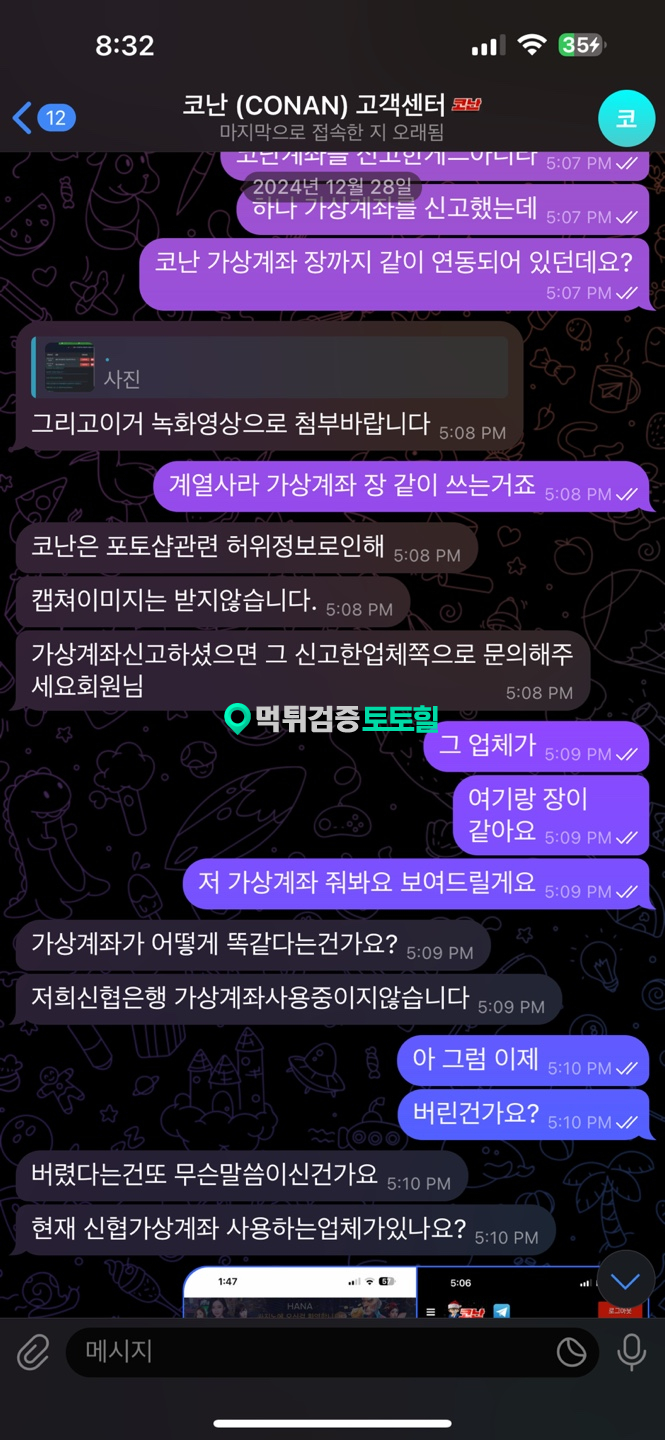
Task: Jump to latest messages with down arrow
Action: (626, 1282)
